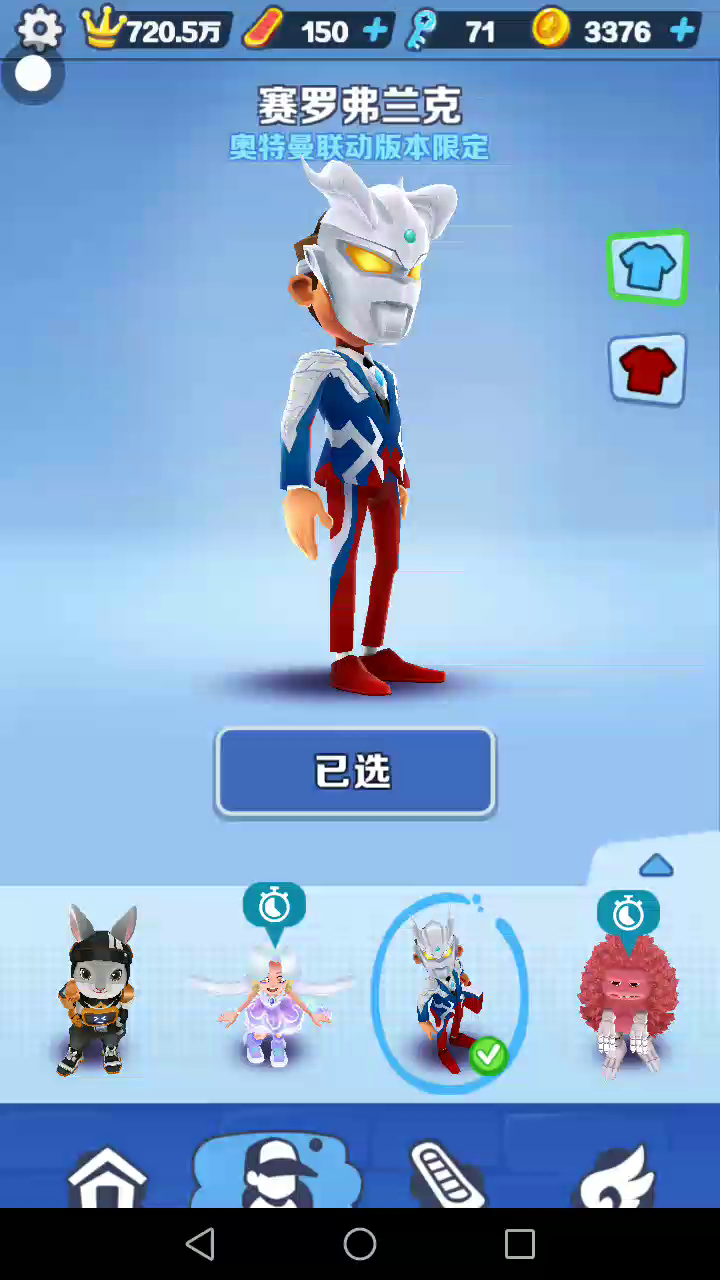
Task: Choose the winged fairy character
Action: click(272, 1000)
